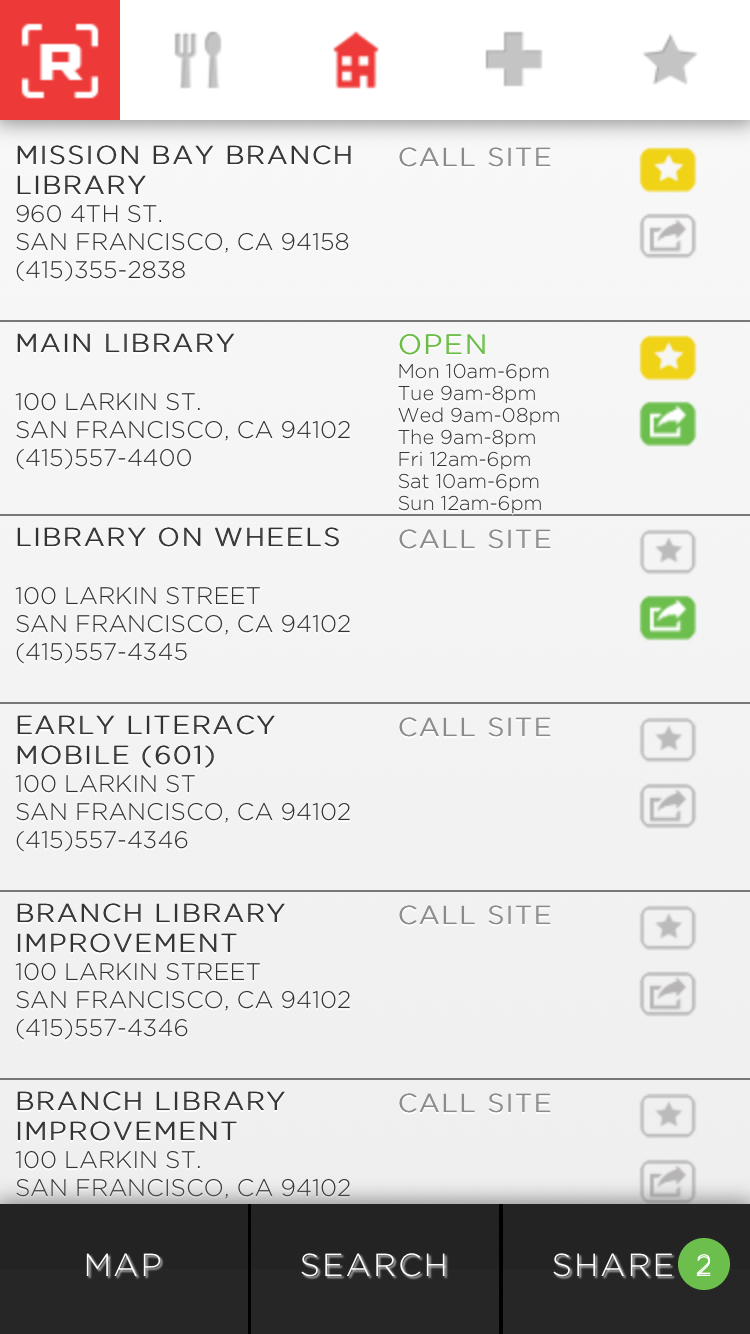Favorite Library on Wheels

pos(668,552)
